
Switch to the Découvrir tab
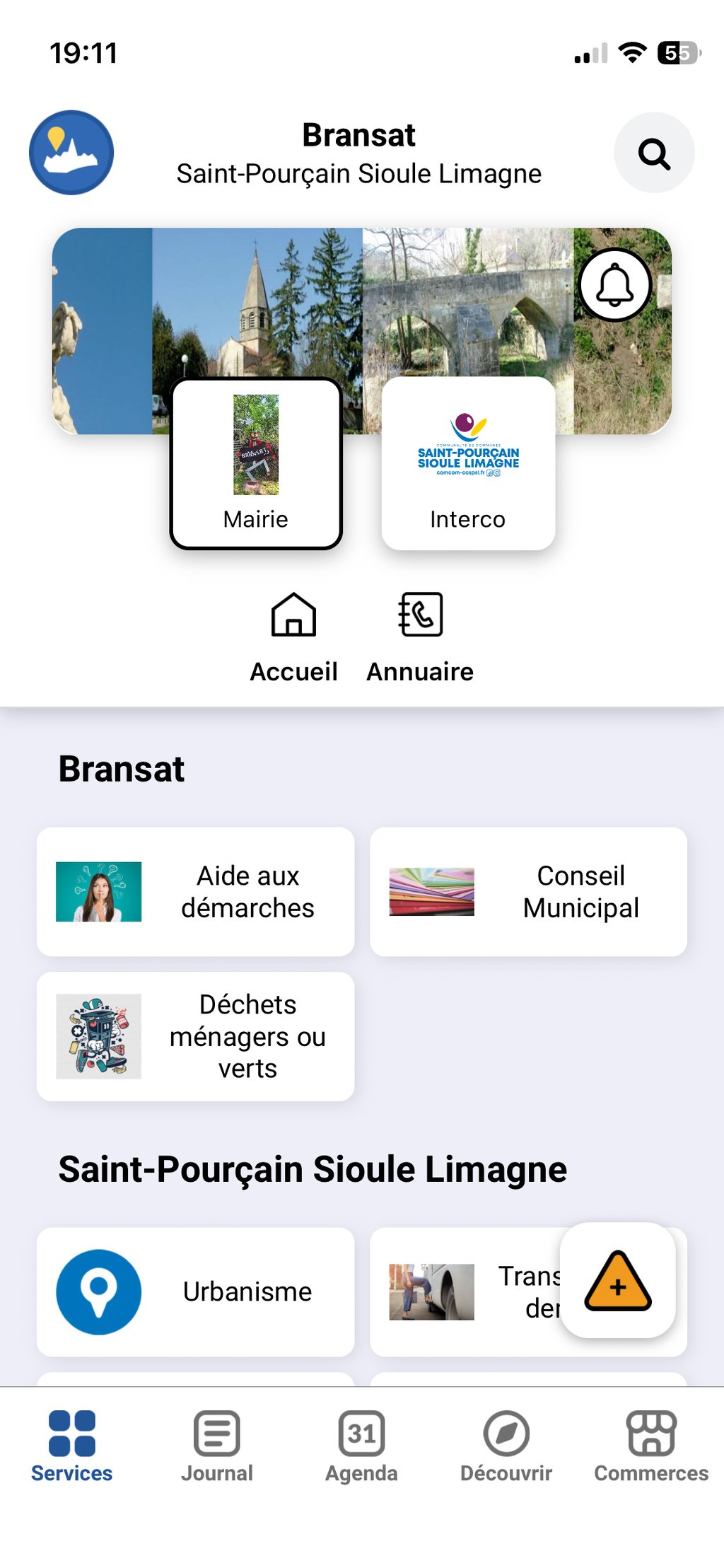506,1446
